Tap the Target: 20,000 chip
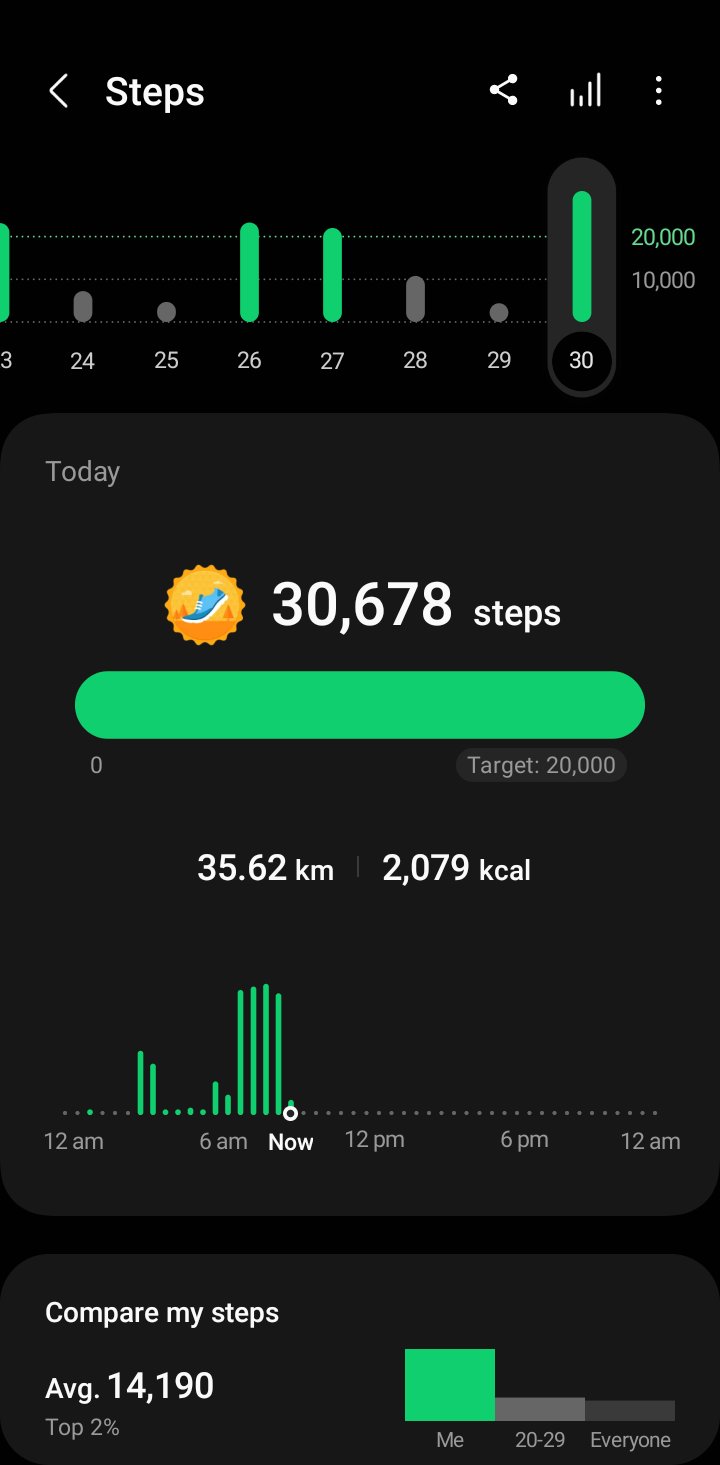720x1465 pixels. (x=541, y=765)
